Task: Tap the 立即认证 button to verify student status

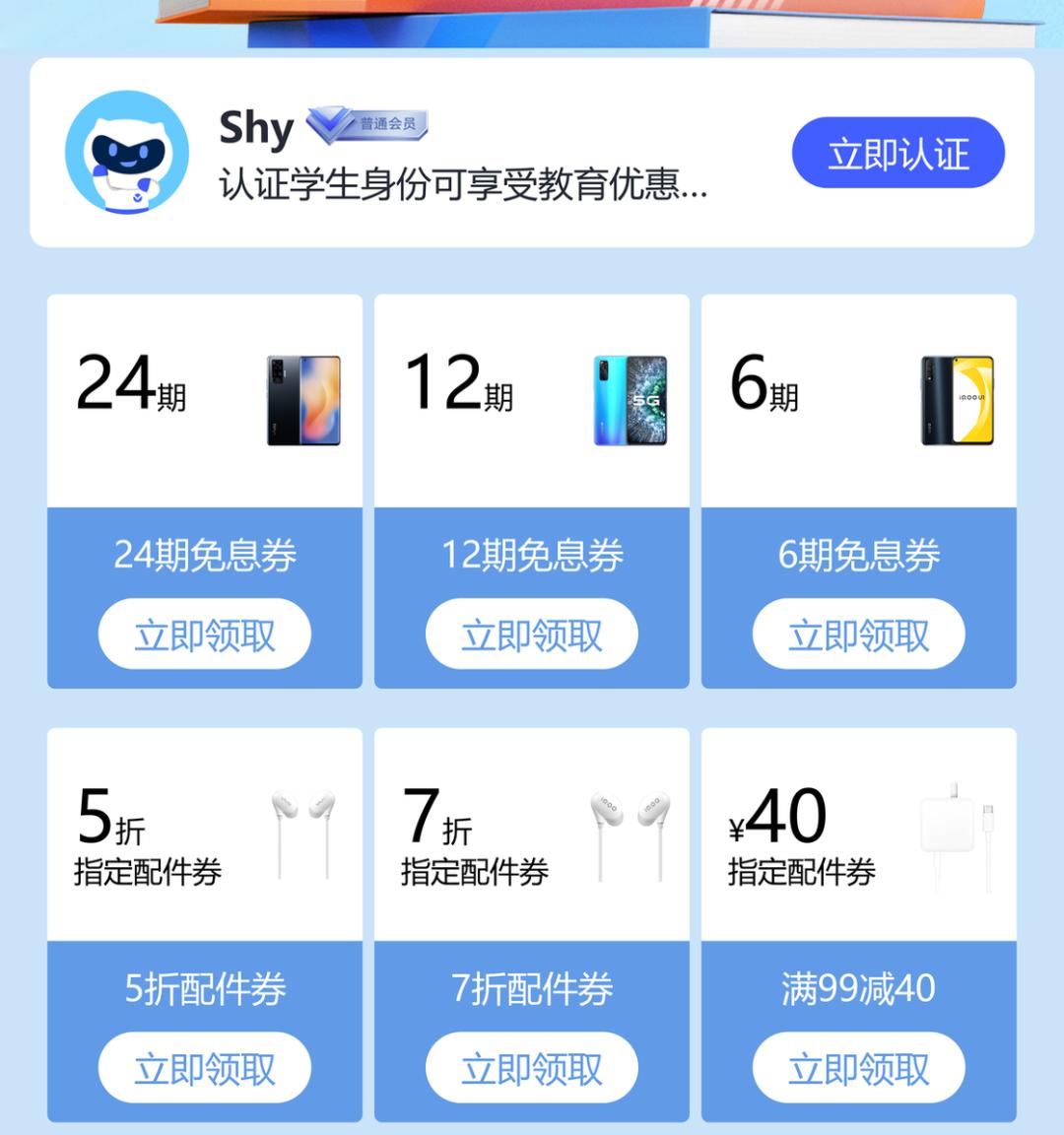Action: 898,154
